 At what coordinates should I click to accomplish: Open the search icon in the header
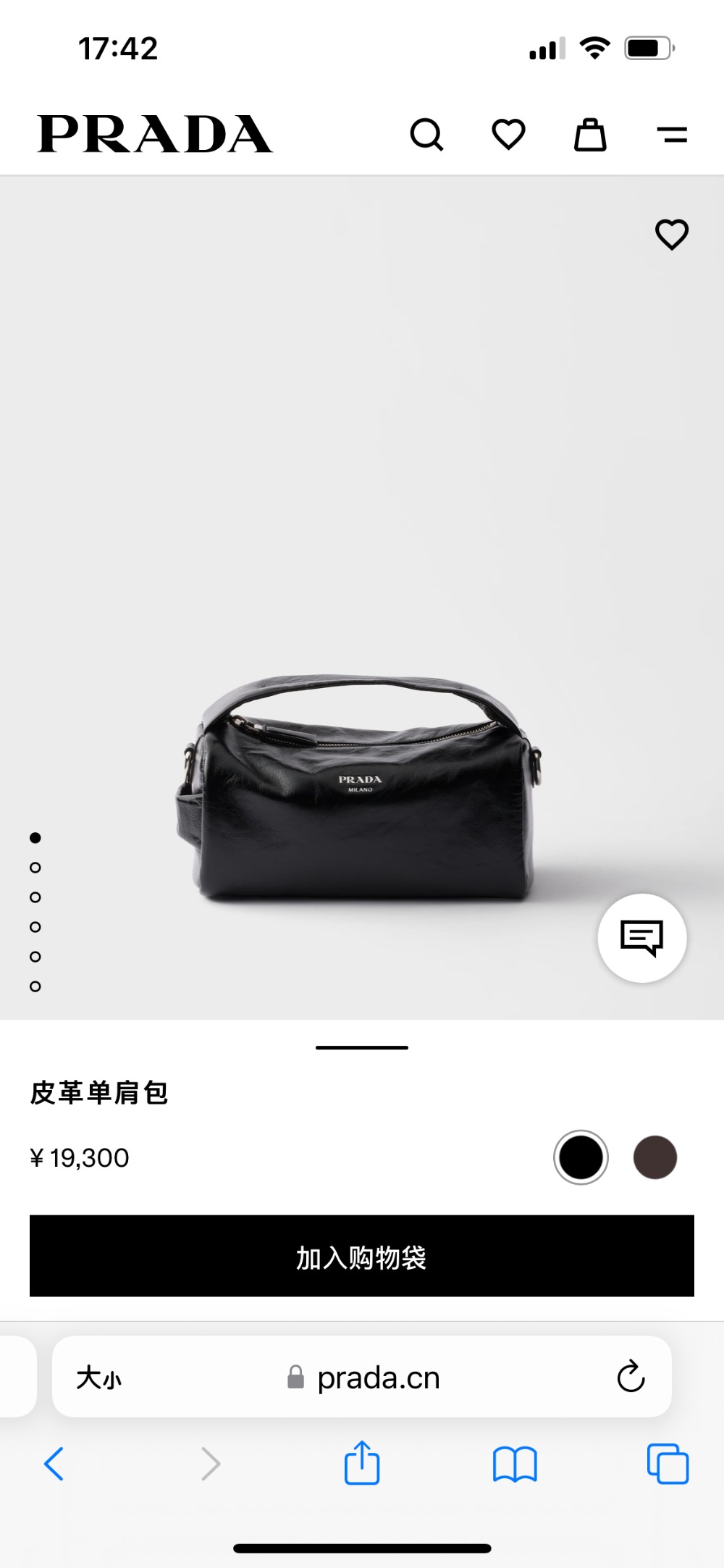tap(426, 135)
